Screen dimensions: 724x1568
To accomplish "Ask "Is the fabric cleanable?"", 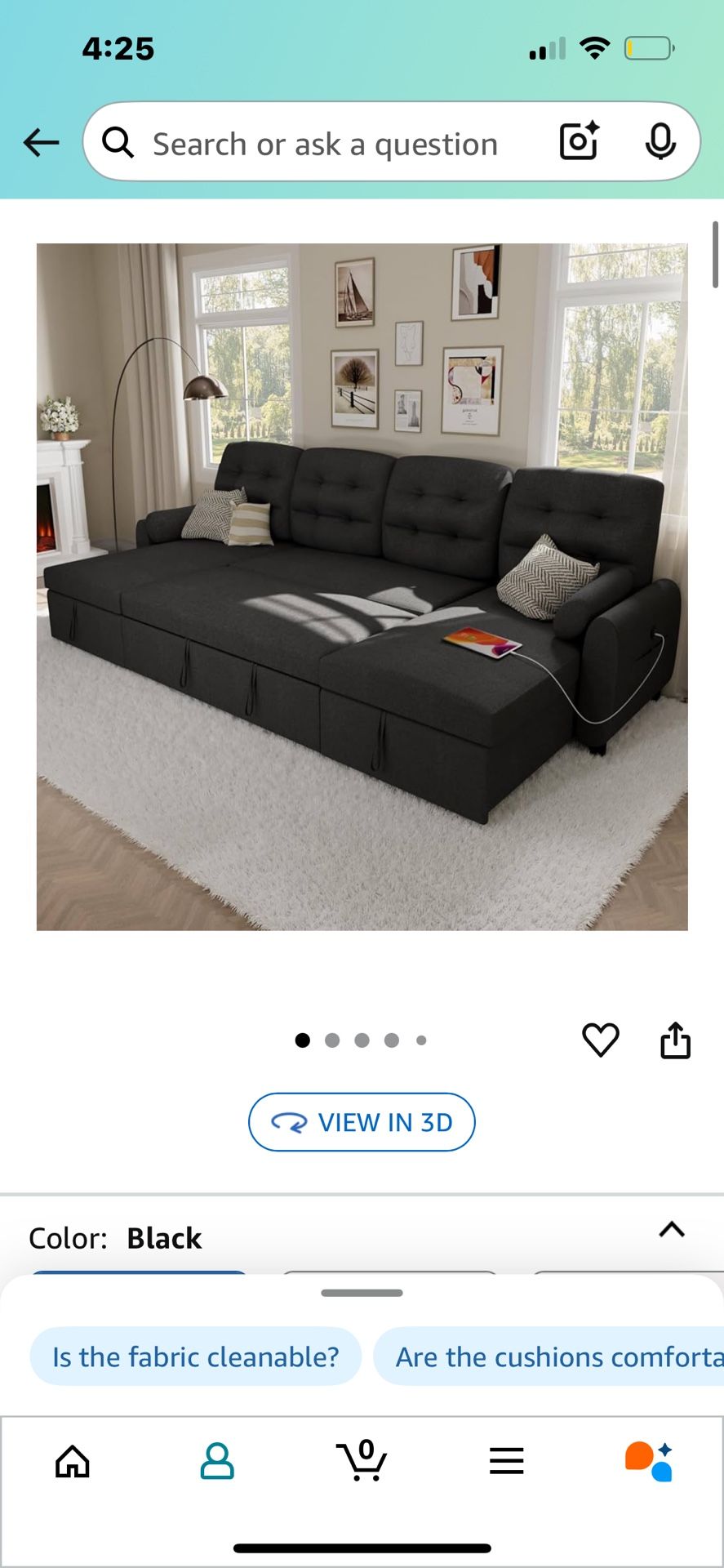I will (195, 1356).
